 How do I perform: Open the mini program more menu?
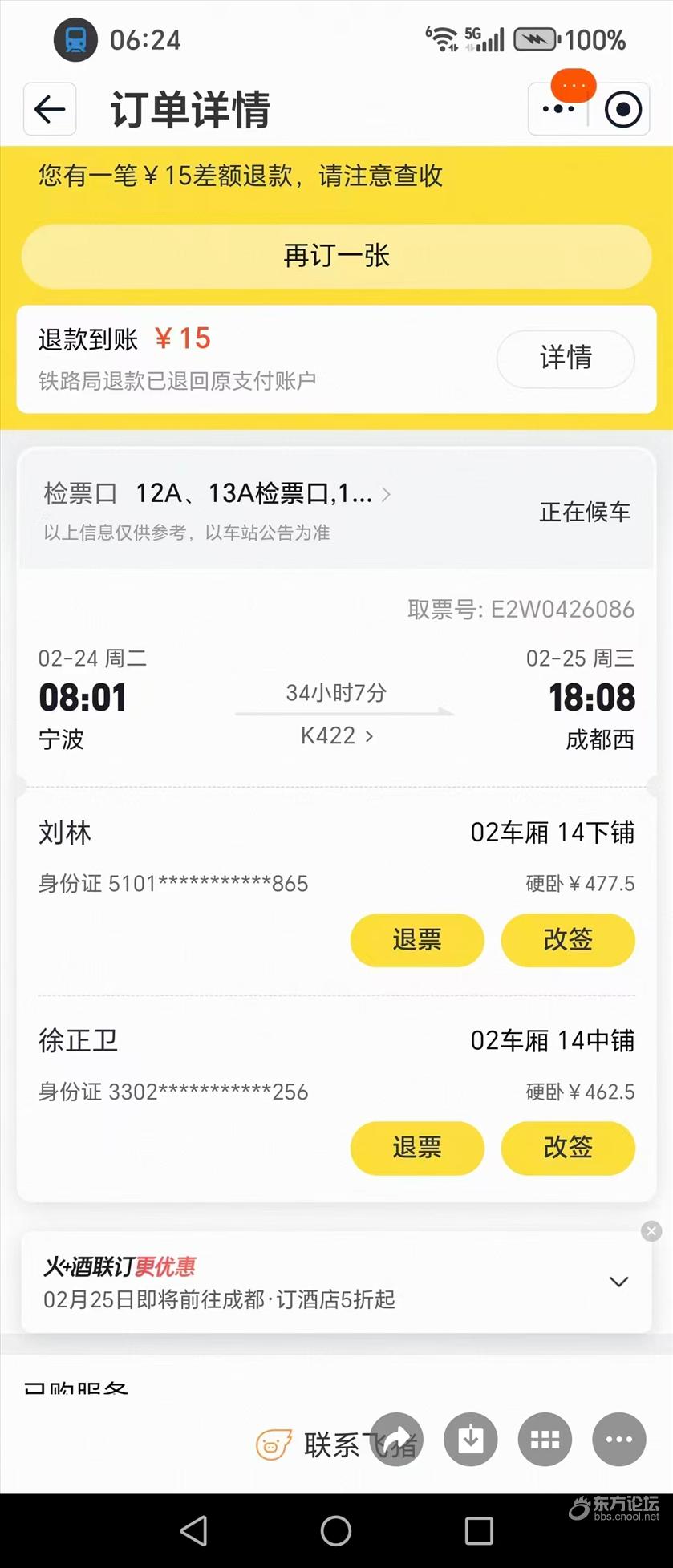point(558,109)
